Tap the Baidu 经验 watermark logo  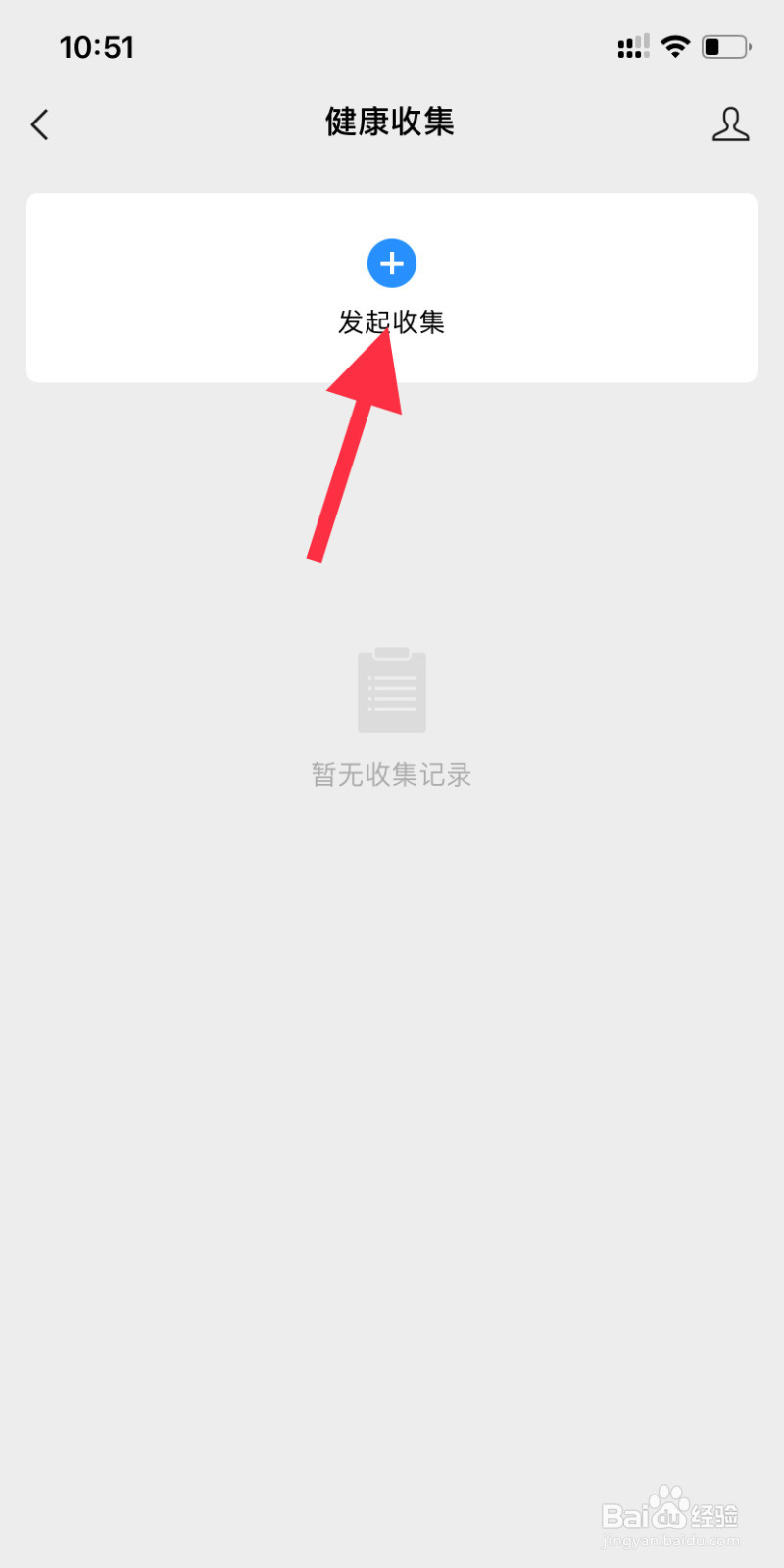pos(670,1514)
